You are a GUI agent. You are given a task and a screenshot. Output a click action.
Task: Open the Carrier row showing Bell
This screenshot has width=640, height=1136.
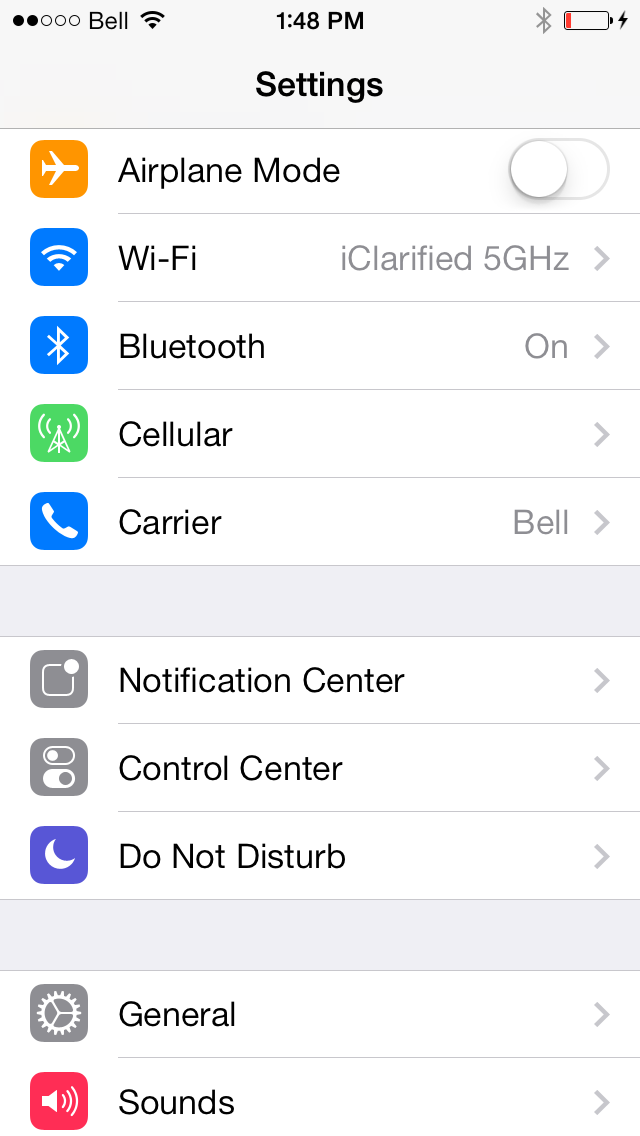tap(320, 522)
